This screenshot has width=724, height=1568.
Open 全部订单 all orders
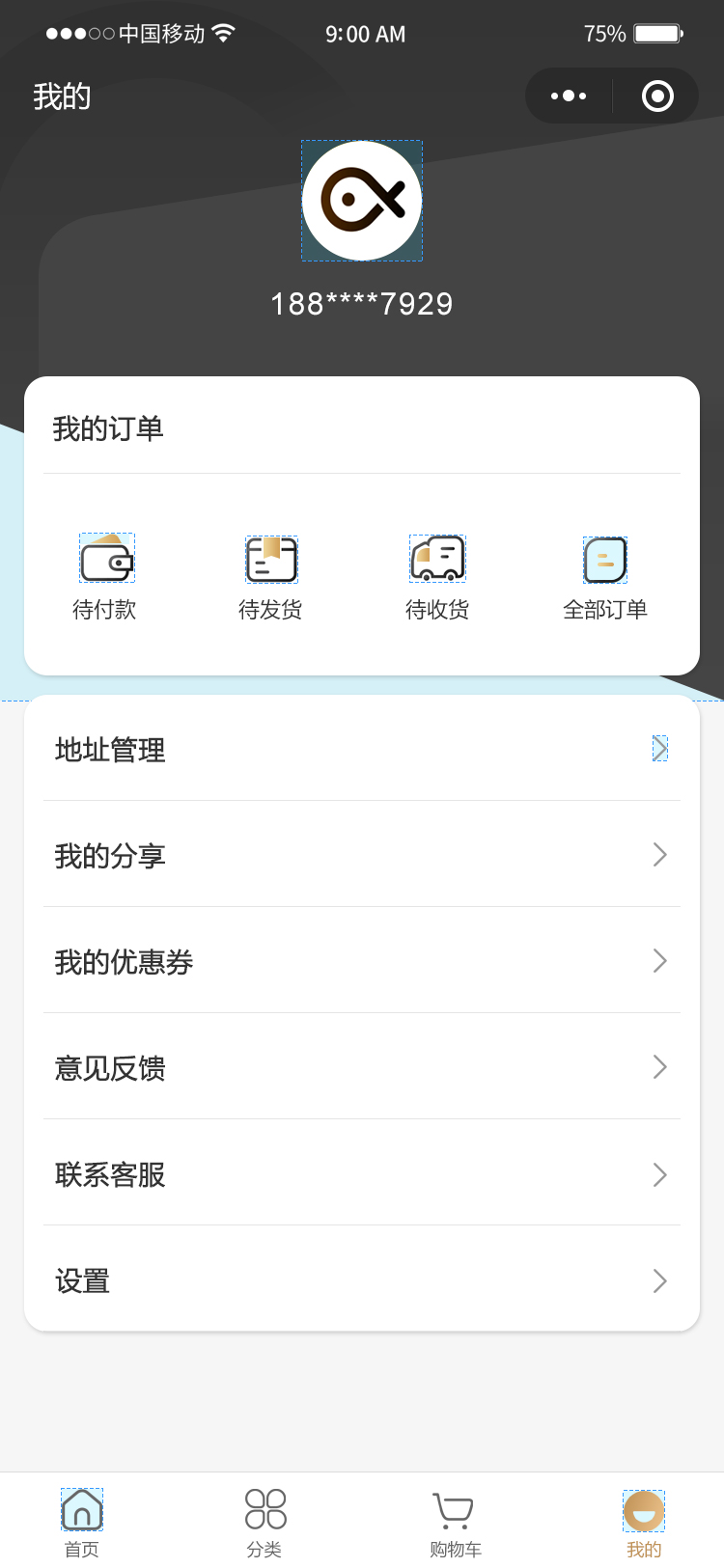coord(605,574)
